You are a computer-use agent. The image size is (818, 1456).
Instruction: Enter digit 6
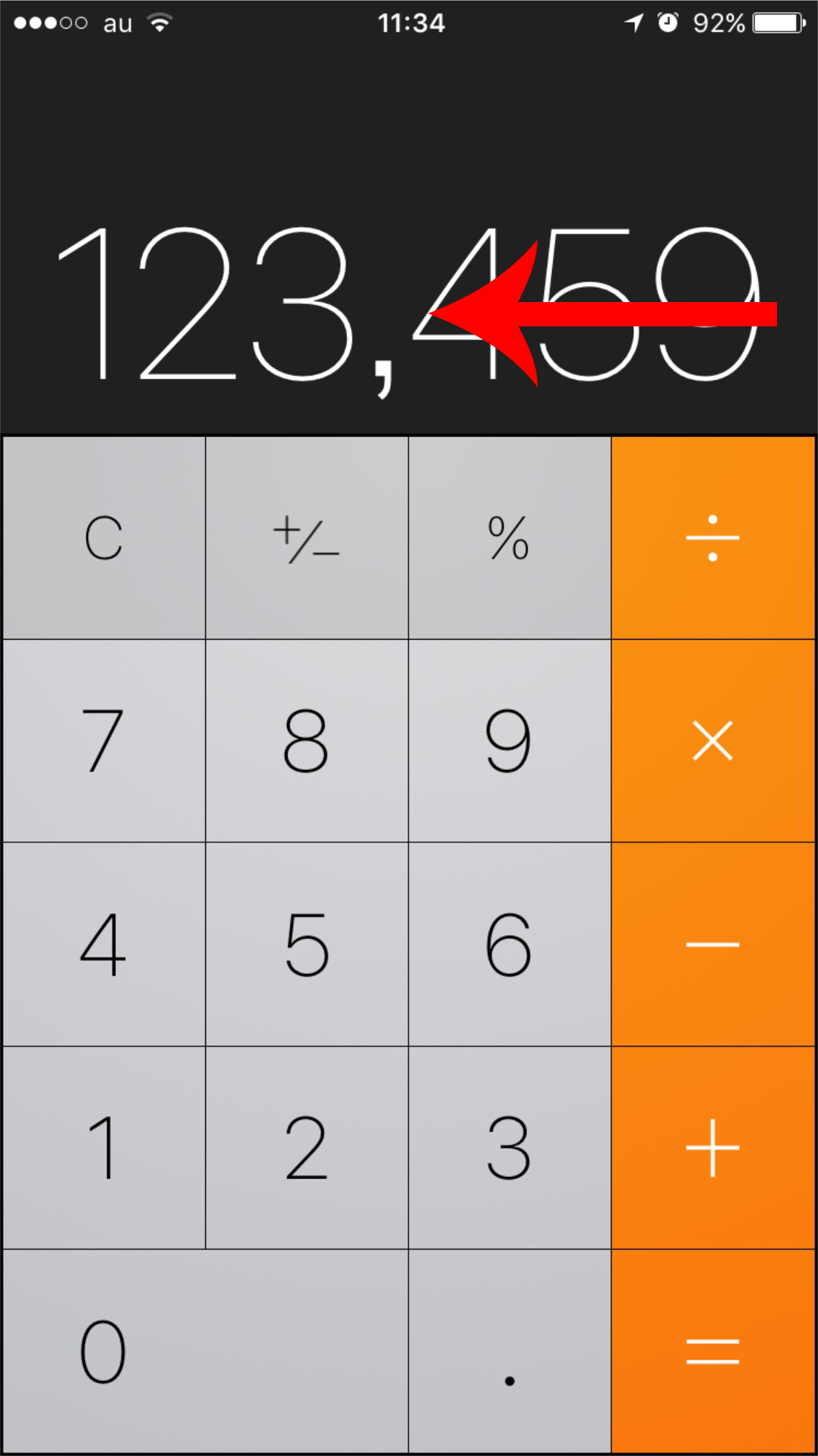(509, 945)
